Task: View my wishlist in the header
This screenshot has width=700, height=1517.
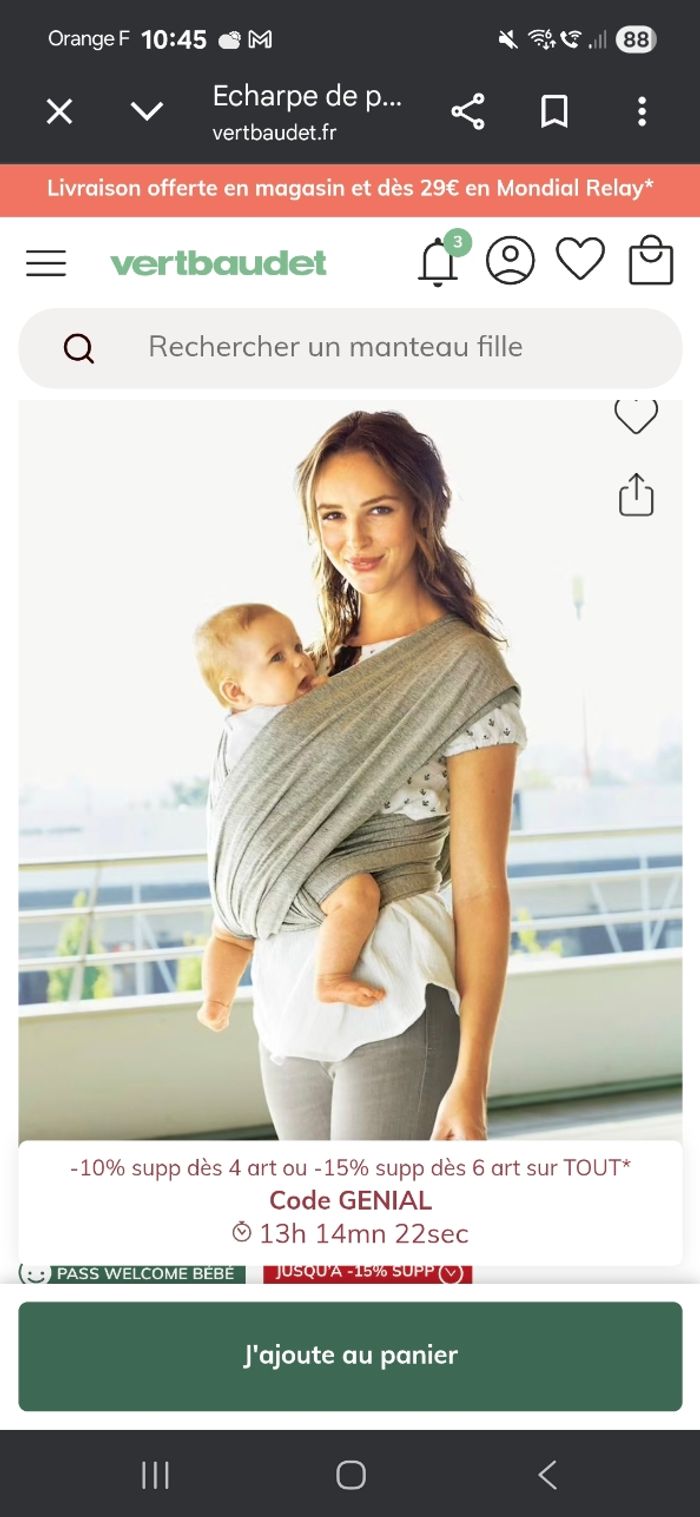Action: point(580,260)
